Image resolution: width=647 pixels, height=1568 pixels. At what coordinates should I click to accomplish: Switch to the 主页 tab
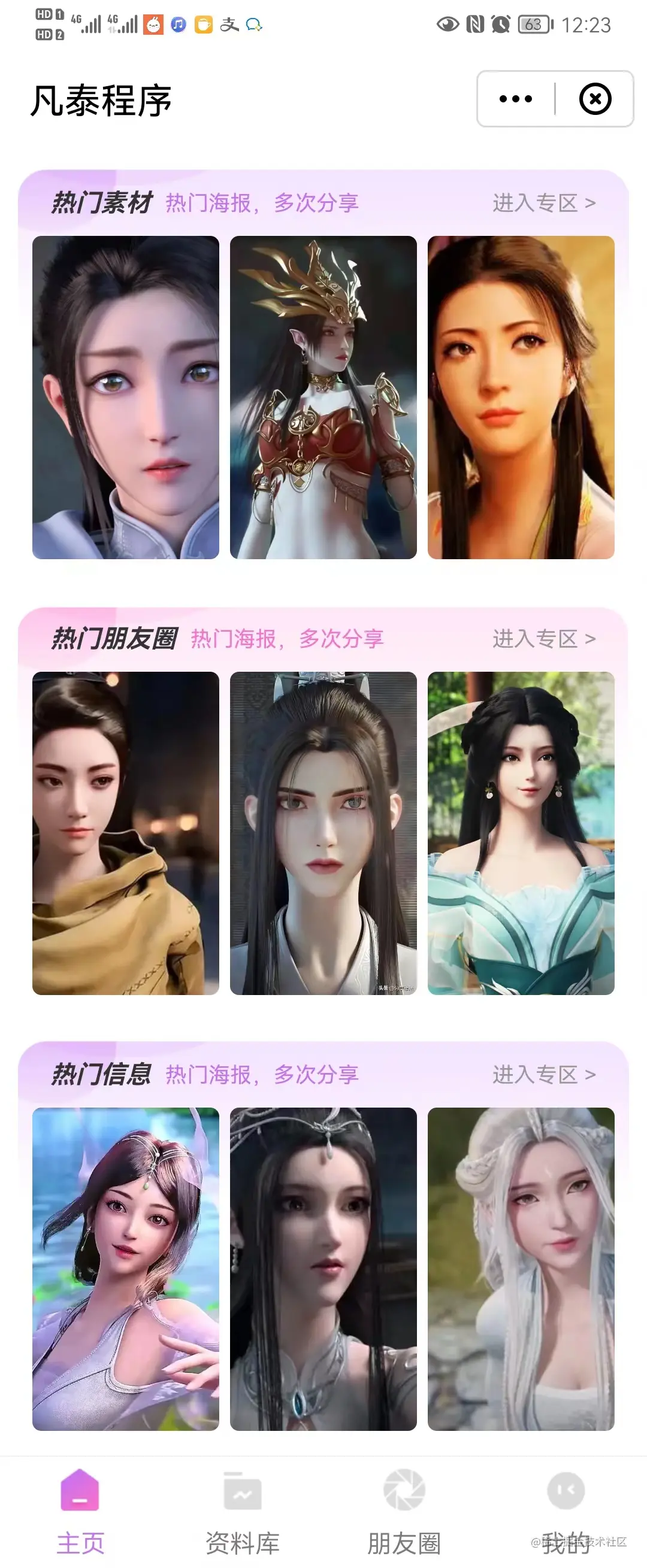tap(80, 1511)
